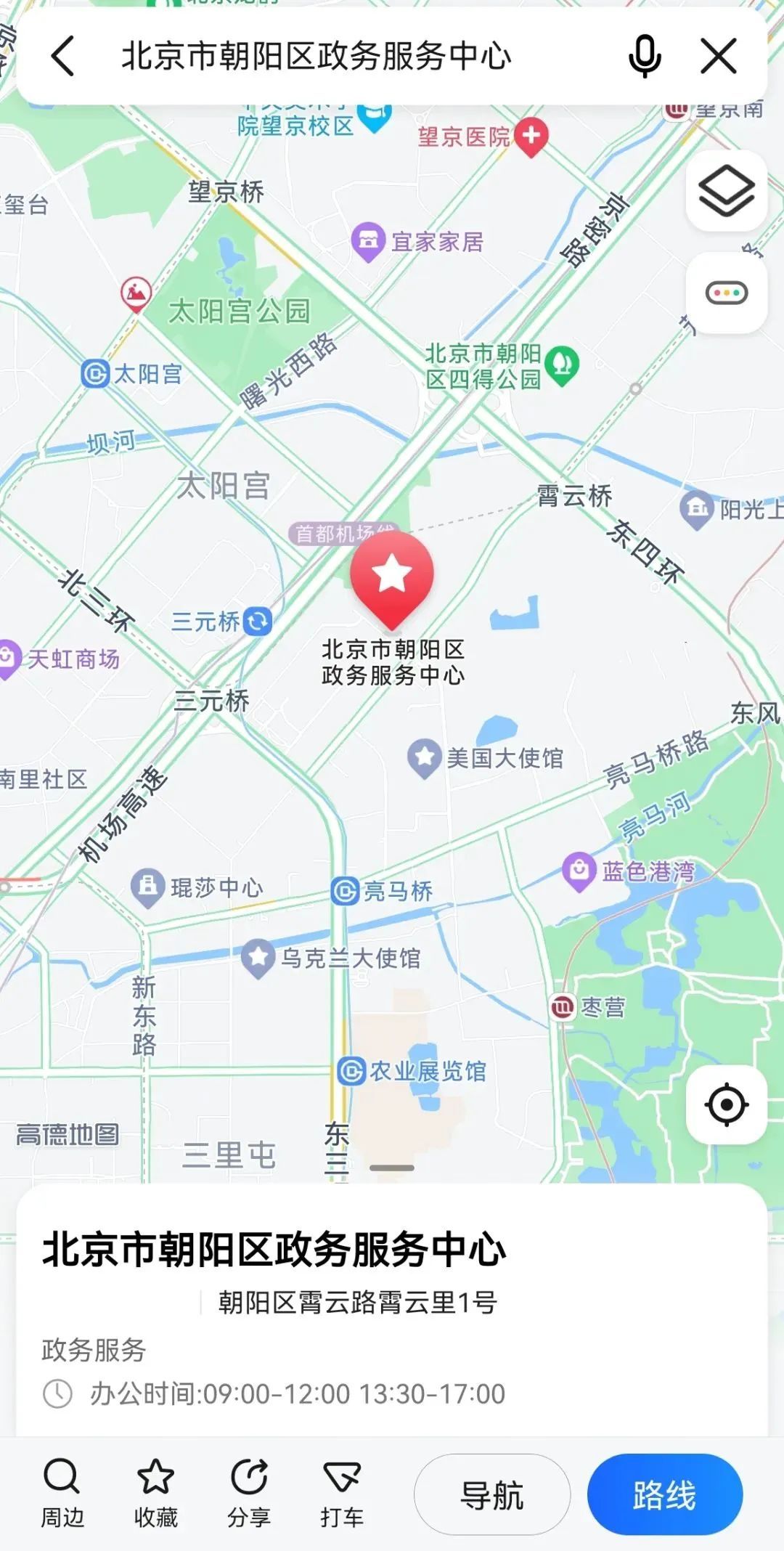Open the 亮马桥 subway station marker
Image resolution: width=784 pixels, height=1551 pixels.
pos(382,891)
